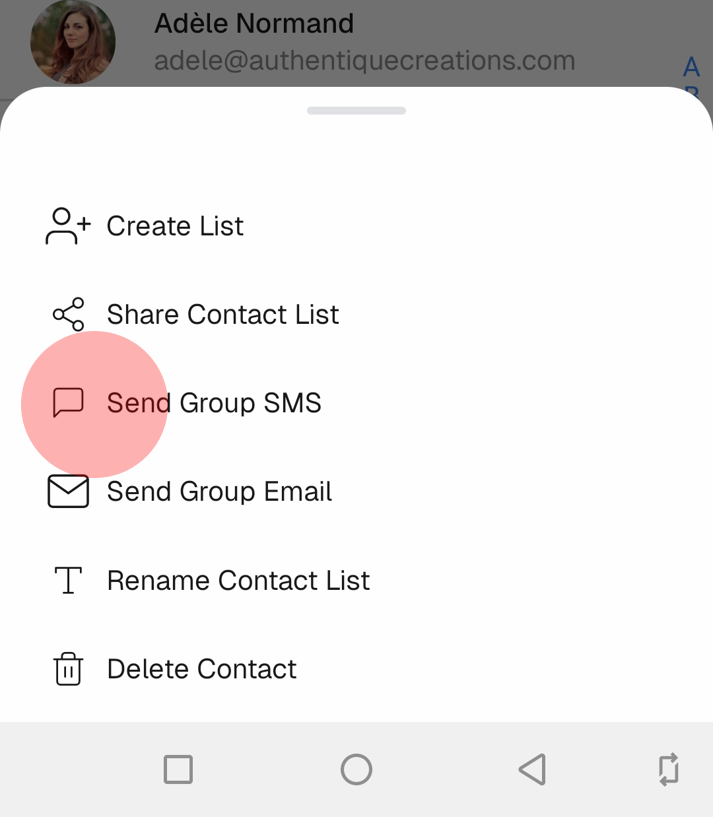The width and height of the screenshot is (713, 817).
Task: Select Send Group Email
Action: click(219, 492)
